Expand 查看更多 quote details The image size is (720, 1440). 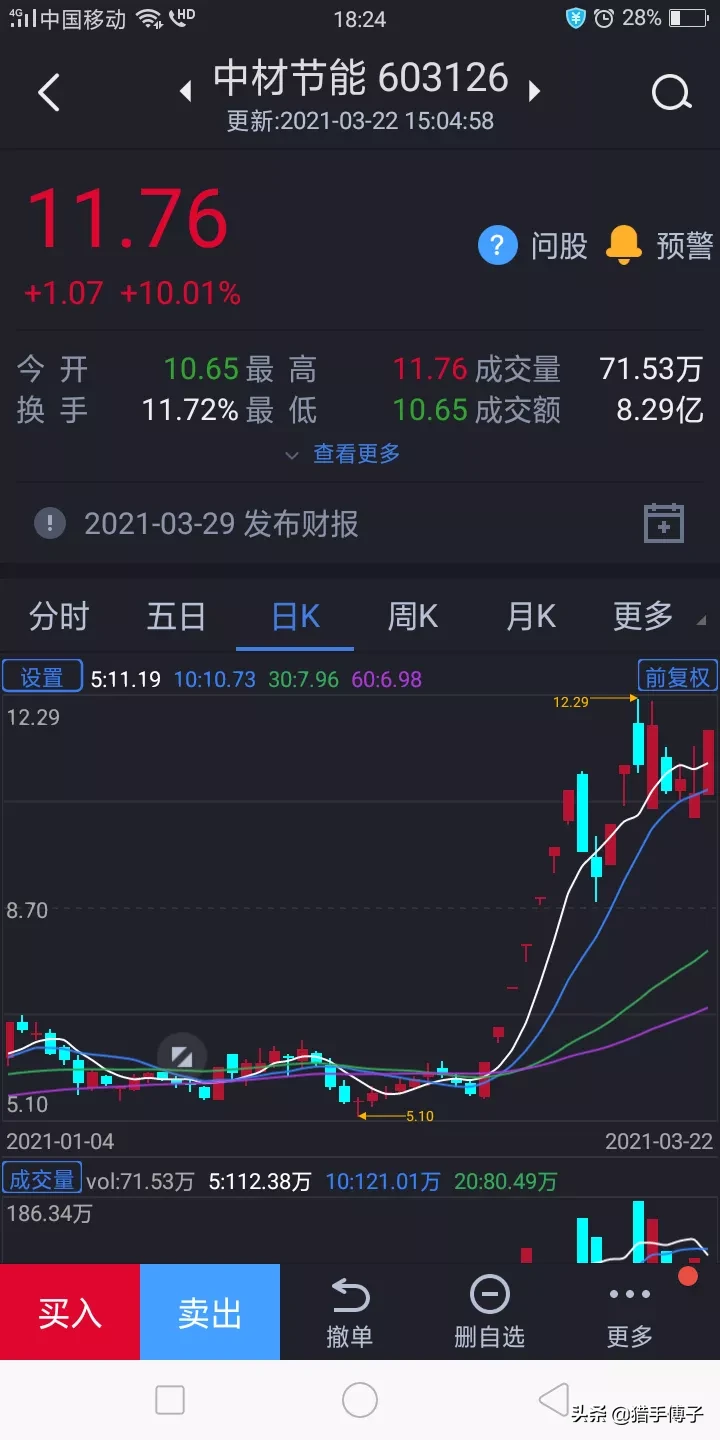click(344, 454)
